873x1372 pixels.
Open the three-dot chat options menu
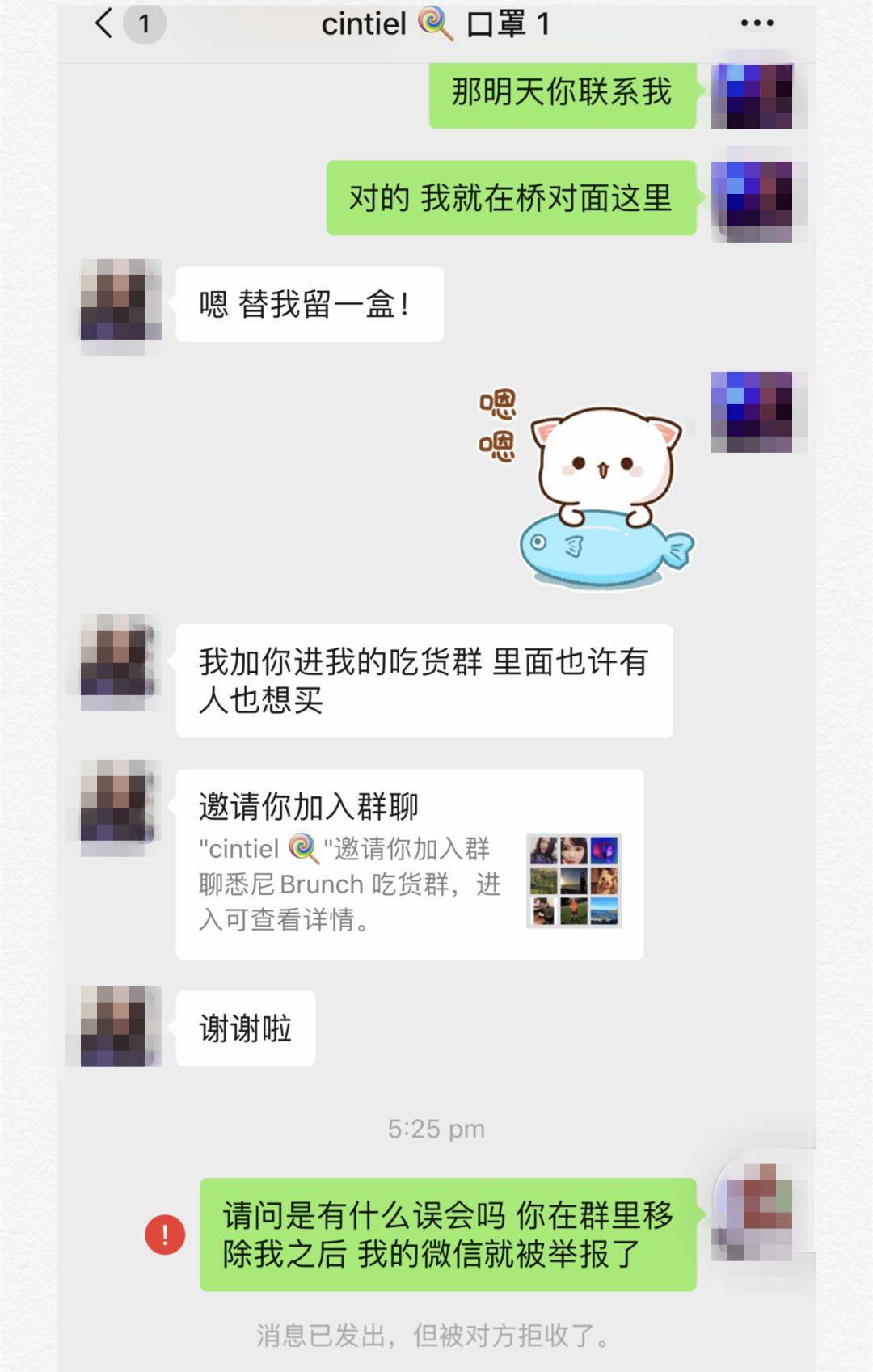click(x=757, y=24)
